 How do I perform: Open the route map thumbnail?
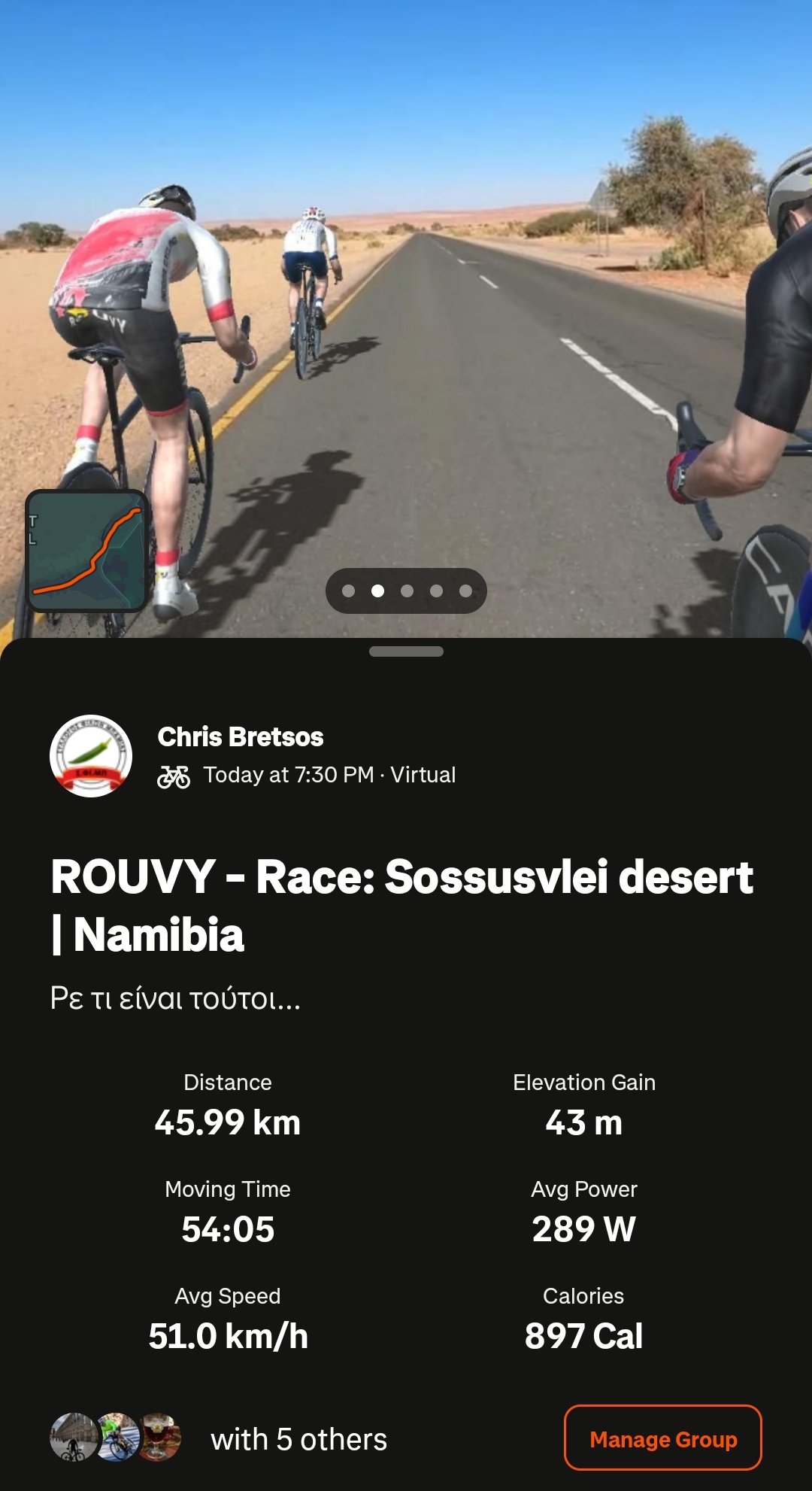86,550
